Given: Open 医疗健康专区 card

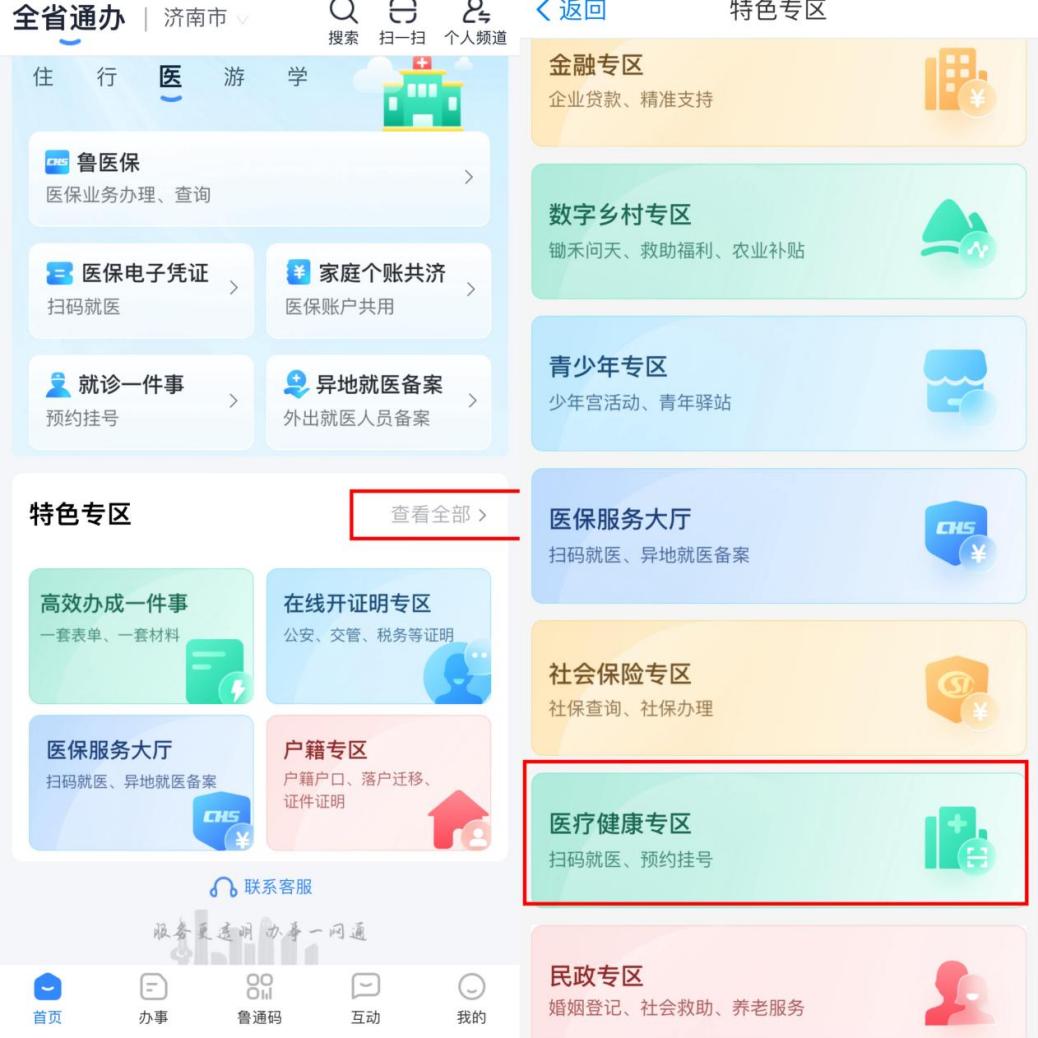Looking at the screenshot, I should click(x=777, y=838).
